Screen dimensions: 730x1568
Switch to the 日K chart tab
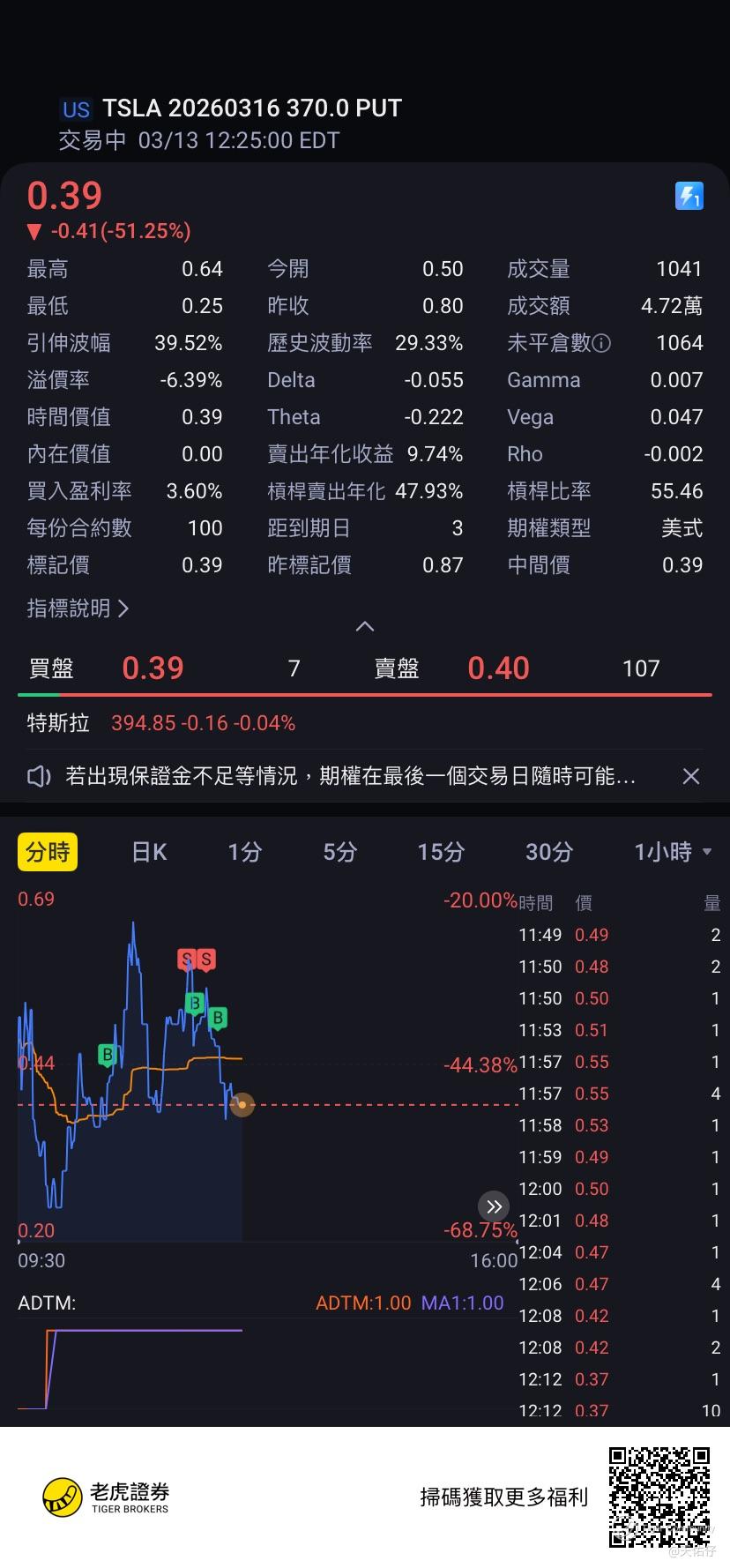(x=149, y=852)
